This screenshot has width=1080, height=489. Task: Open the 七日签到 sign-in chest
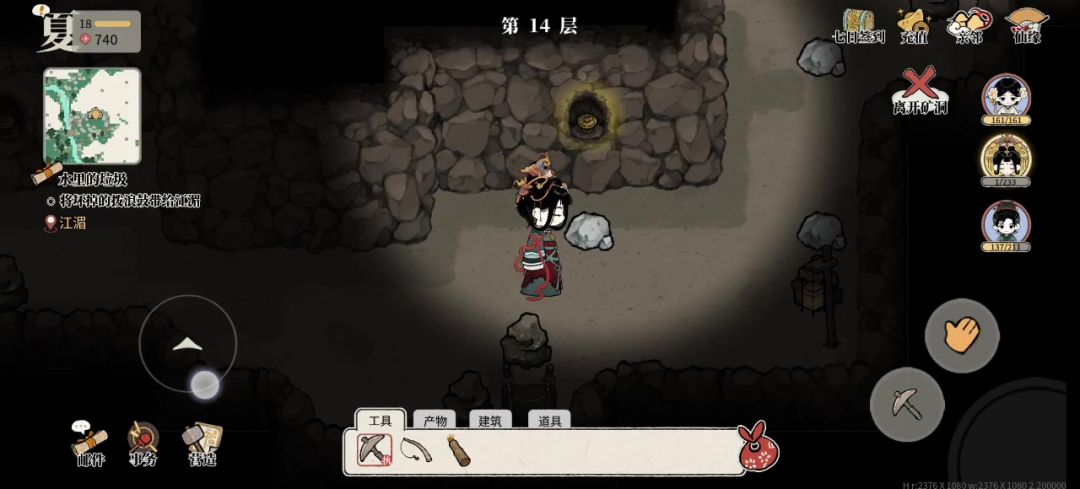[858, 24]
